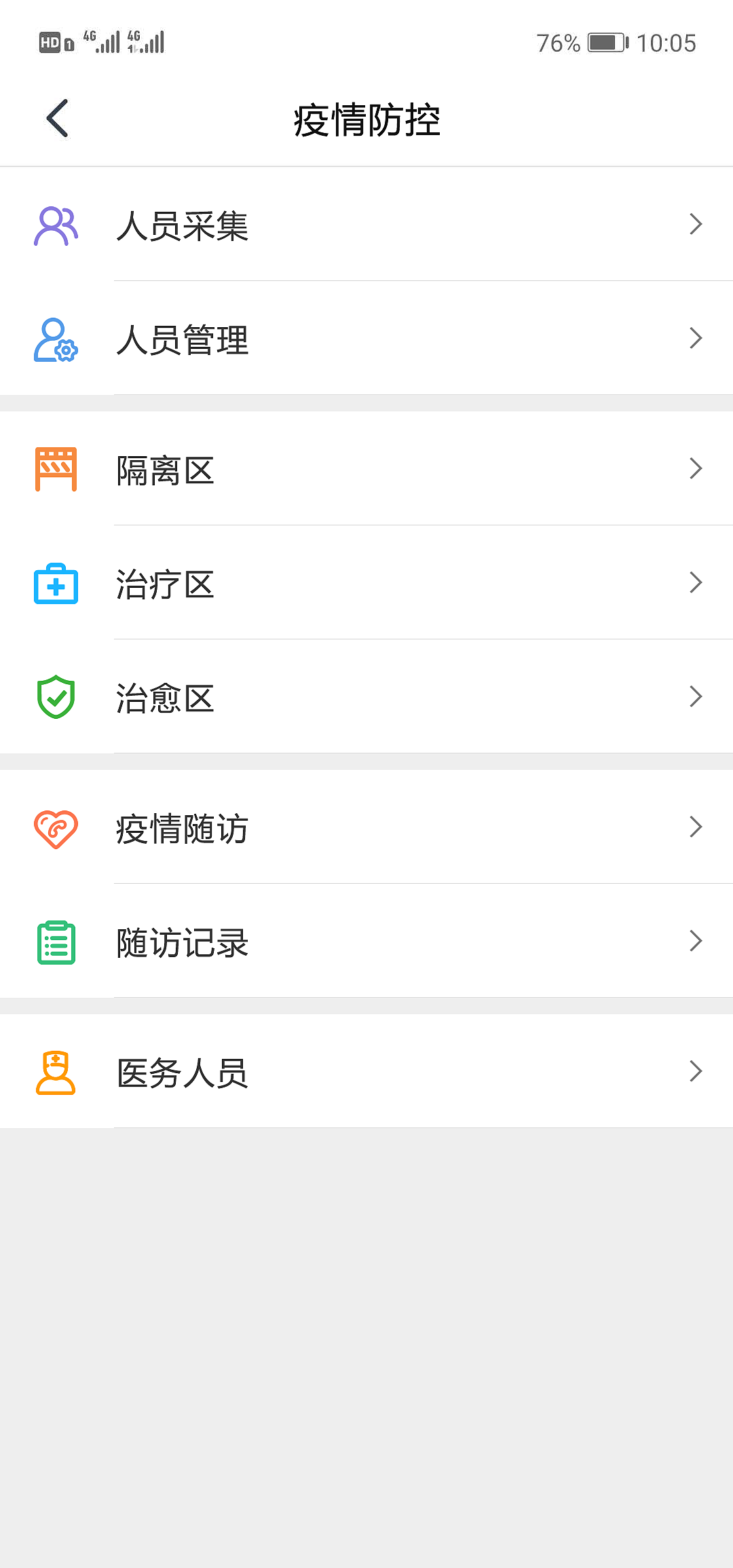733x1568 pixels.
Task: Select the orange 医务人员 nurse icon
Action: click(x=56, y=1071)
